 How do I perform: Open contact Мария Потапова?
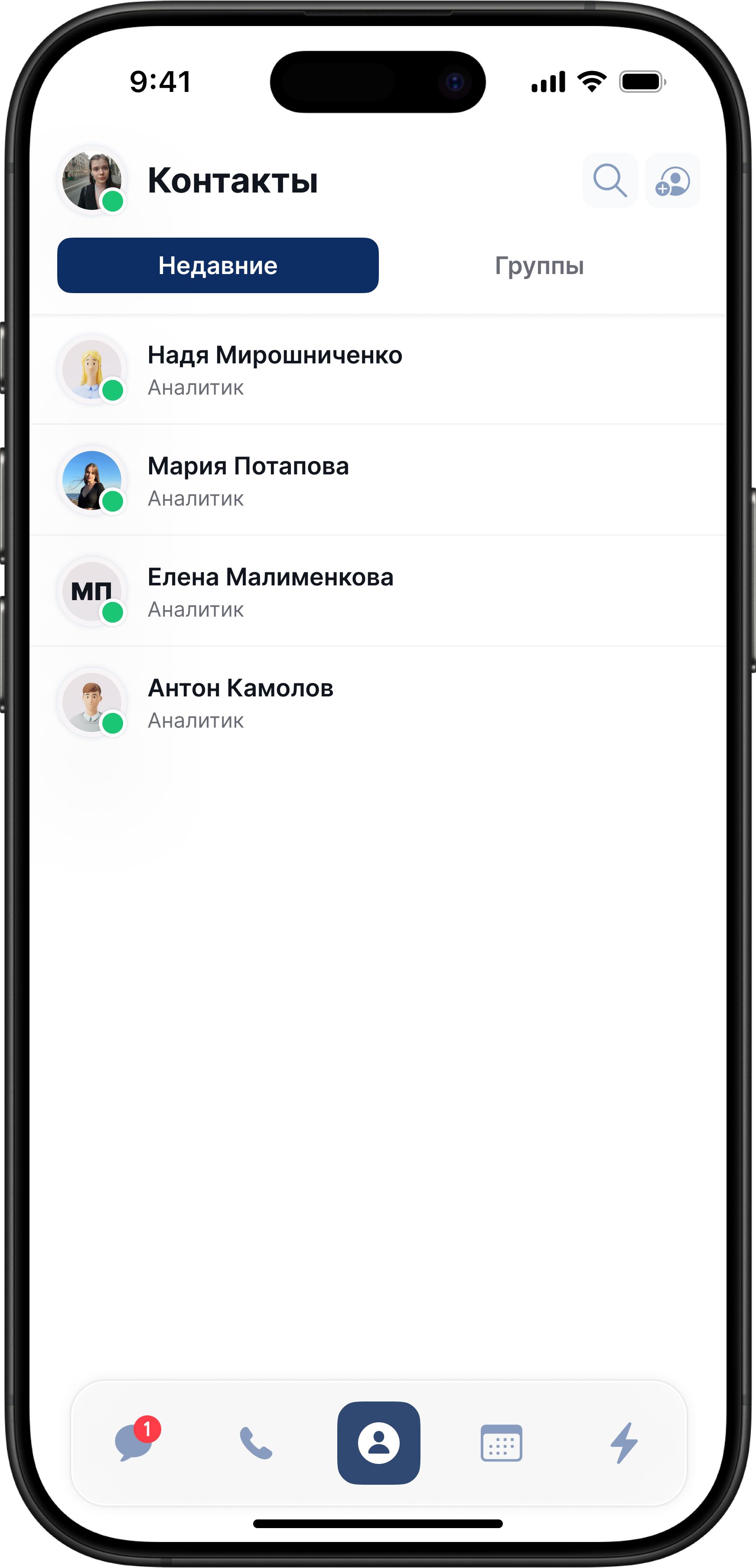click(248, 481)
